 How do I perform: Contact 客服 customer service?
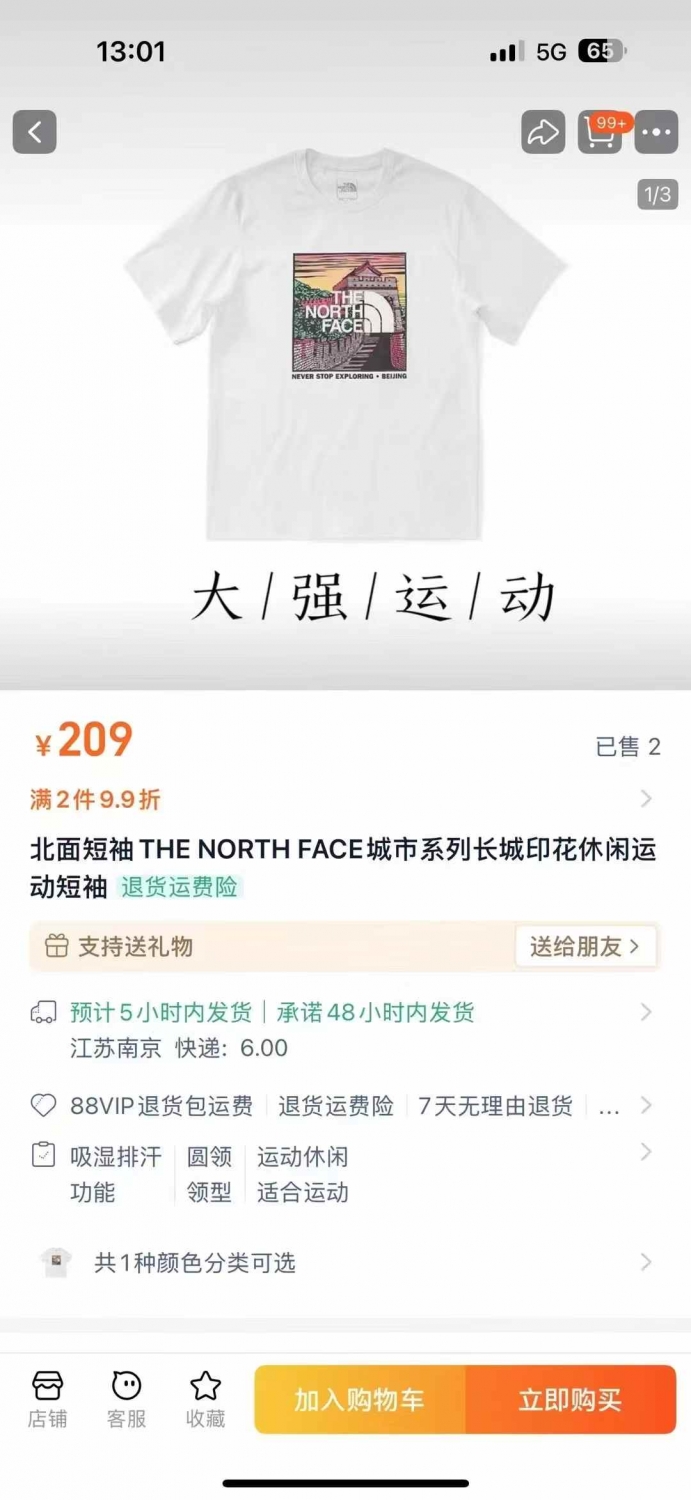pos(126,1400)
